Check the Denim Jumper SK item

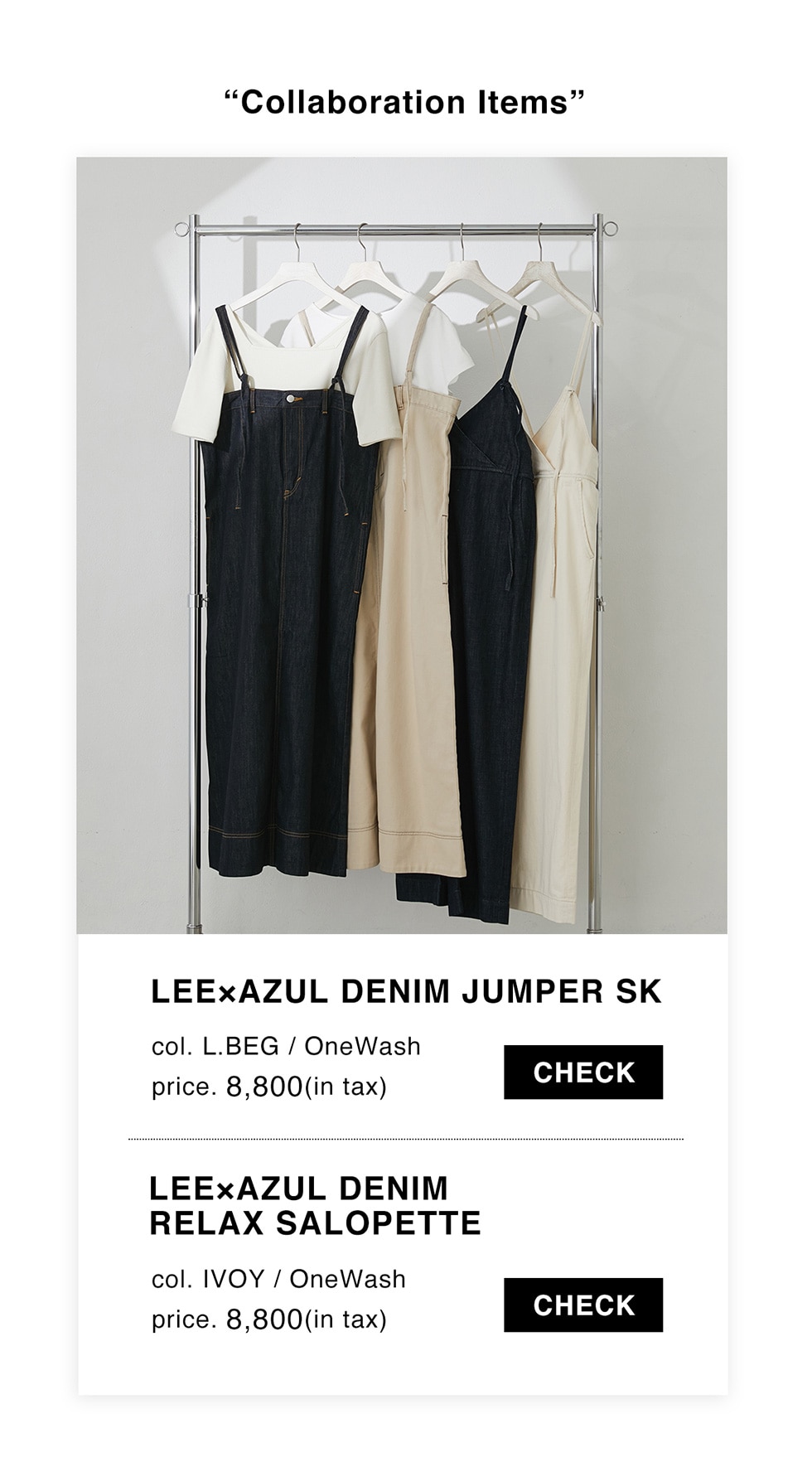pyautogui.click(x=582, y=1072)
